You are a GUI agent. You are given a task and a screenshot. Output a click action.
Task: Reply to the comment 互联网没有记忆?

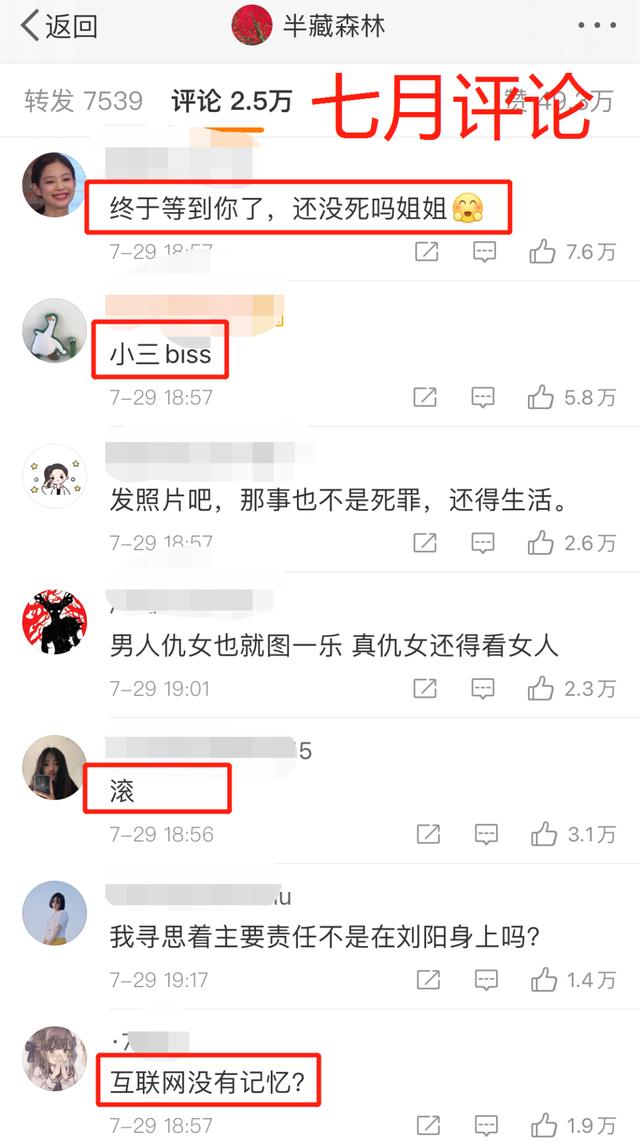pyautogui.click(x=485, y=1125)
